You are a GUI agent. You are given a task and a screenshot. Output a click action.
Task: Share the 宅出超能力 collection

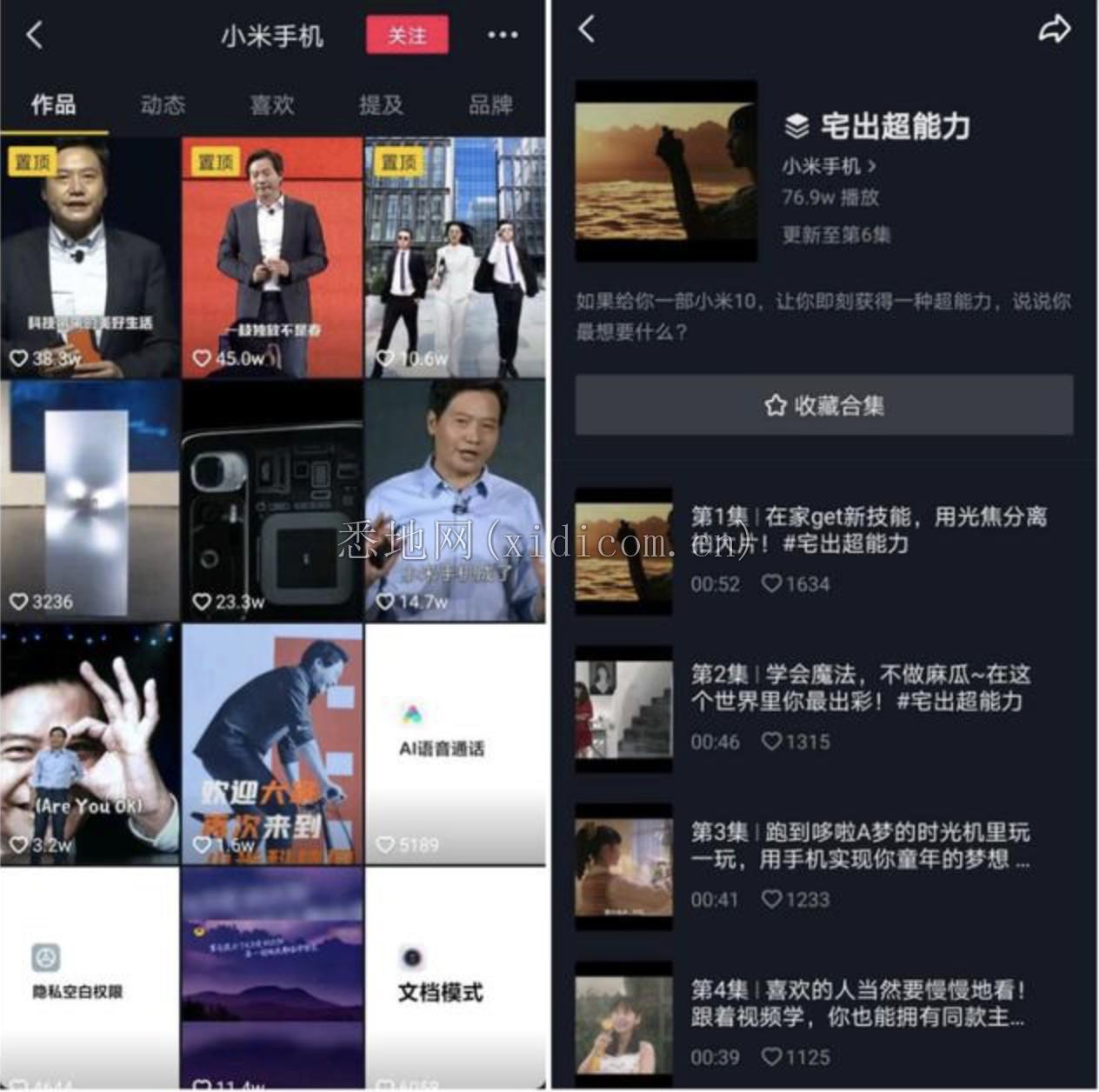point(1054,30)
